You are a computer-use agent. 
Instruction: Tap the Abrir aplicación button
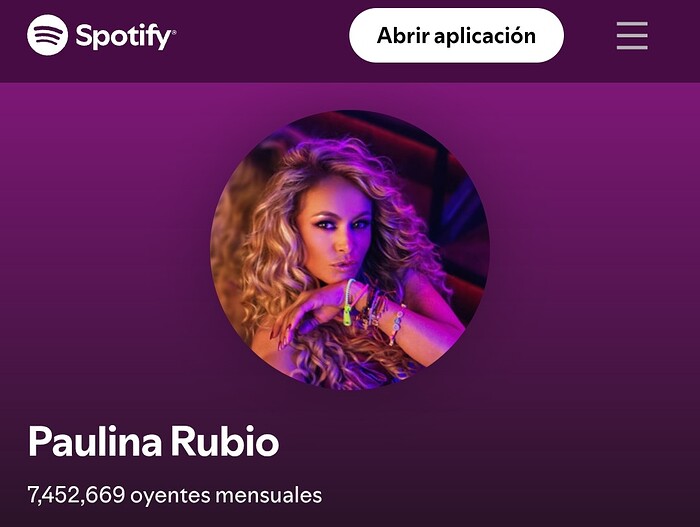point(456,36)
